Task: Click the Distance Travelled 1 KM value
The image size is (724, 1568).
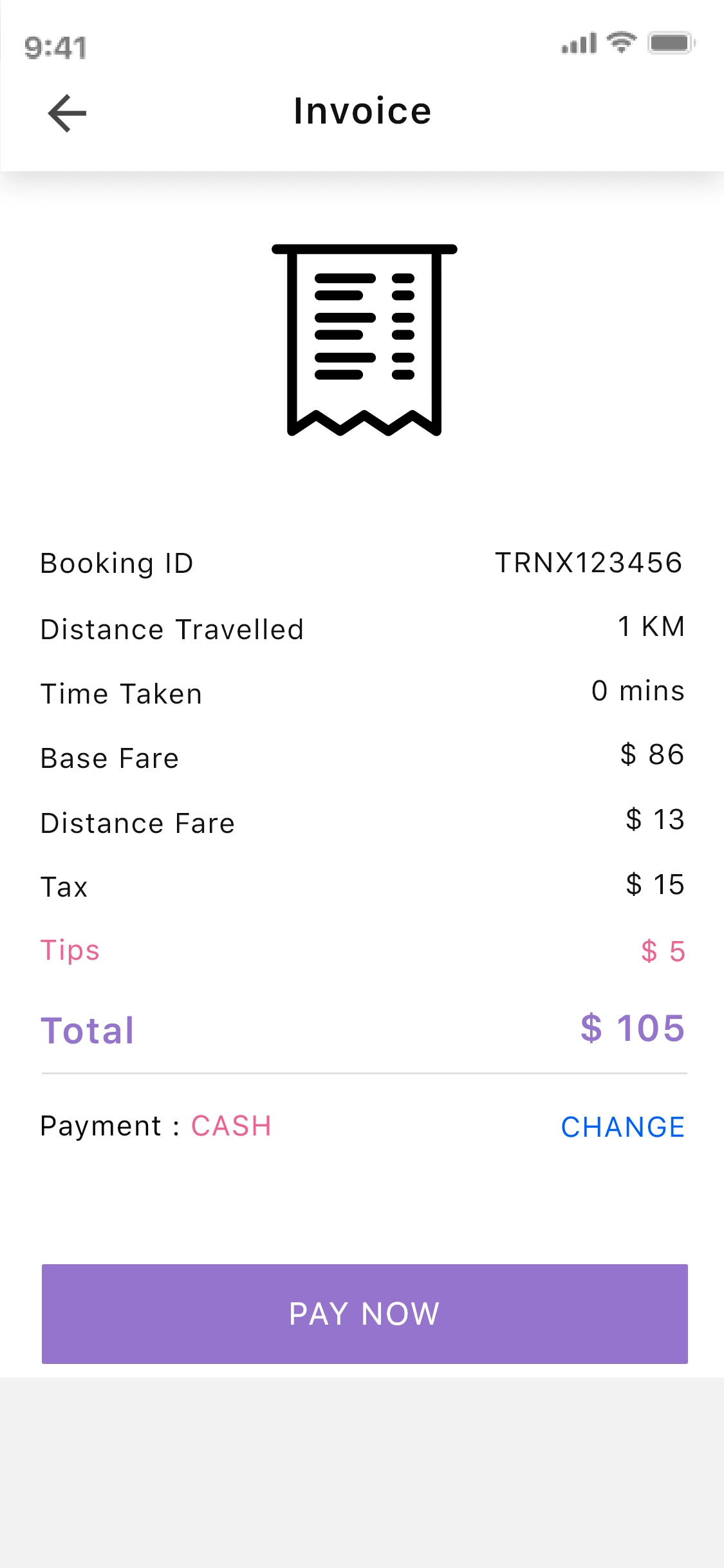Action: (651, 626)
